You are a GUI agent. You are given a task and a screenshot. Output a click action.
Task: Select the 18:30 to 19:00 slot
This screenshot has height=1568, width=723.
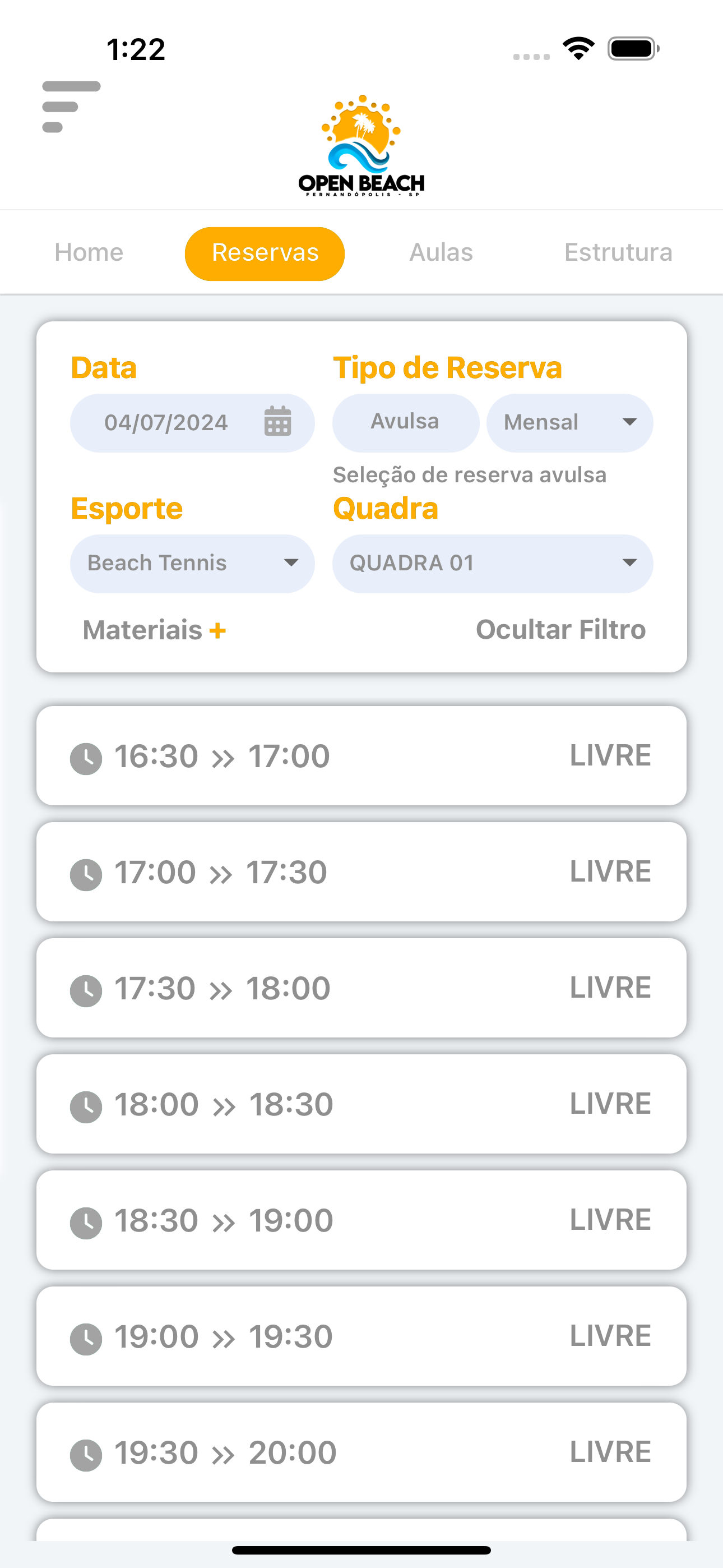click(361, 1220)
